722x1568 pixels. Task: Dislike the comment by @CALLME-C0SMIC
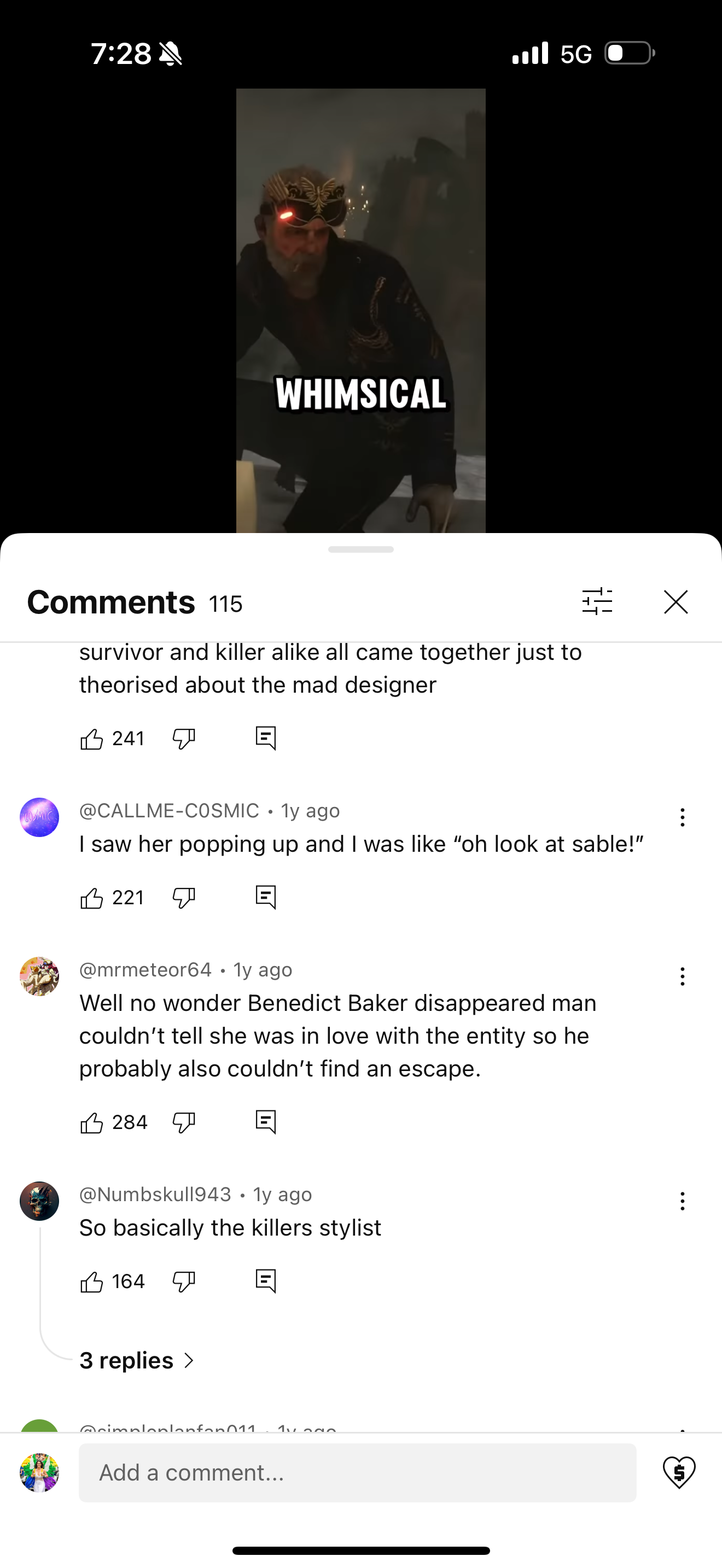coord(183,898)
